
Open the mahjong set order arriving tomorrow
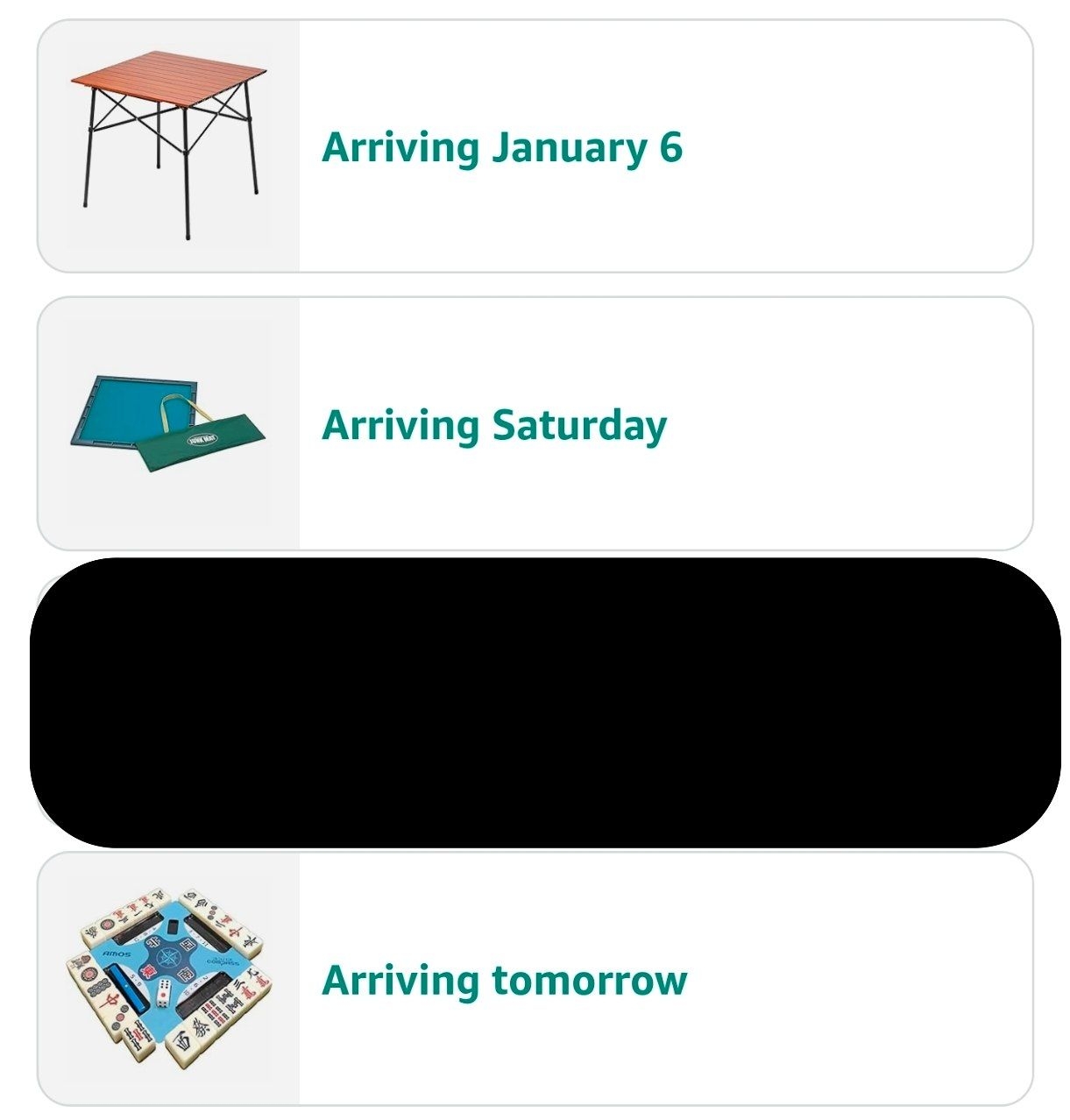(x=504, y=980)
